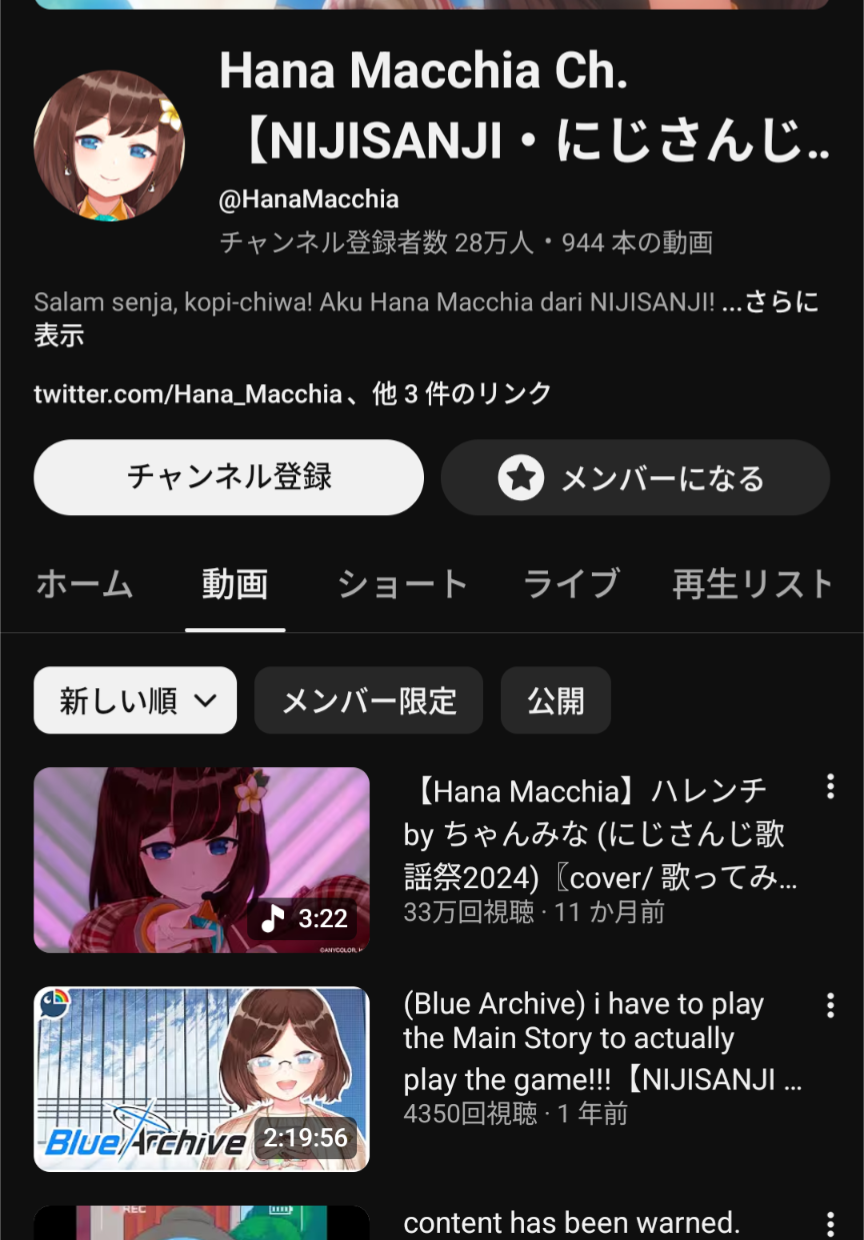Open the 新しい順 sort dropdown
The image size is (864, 1240).
point(136,701)
